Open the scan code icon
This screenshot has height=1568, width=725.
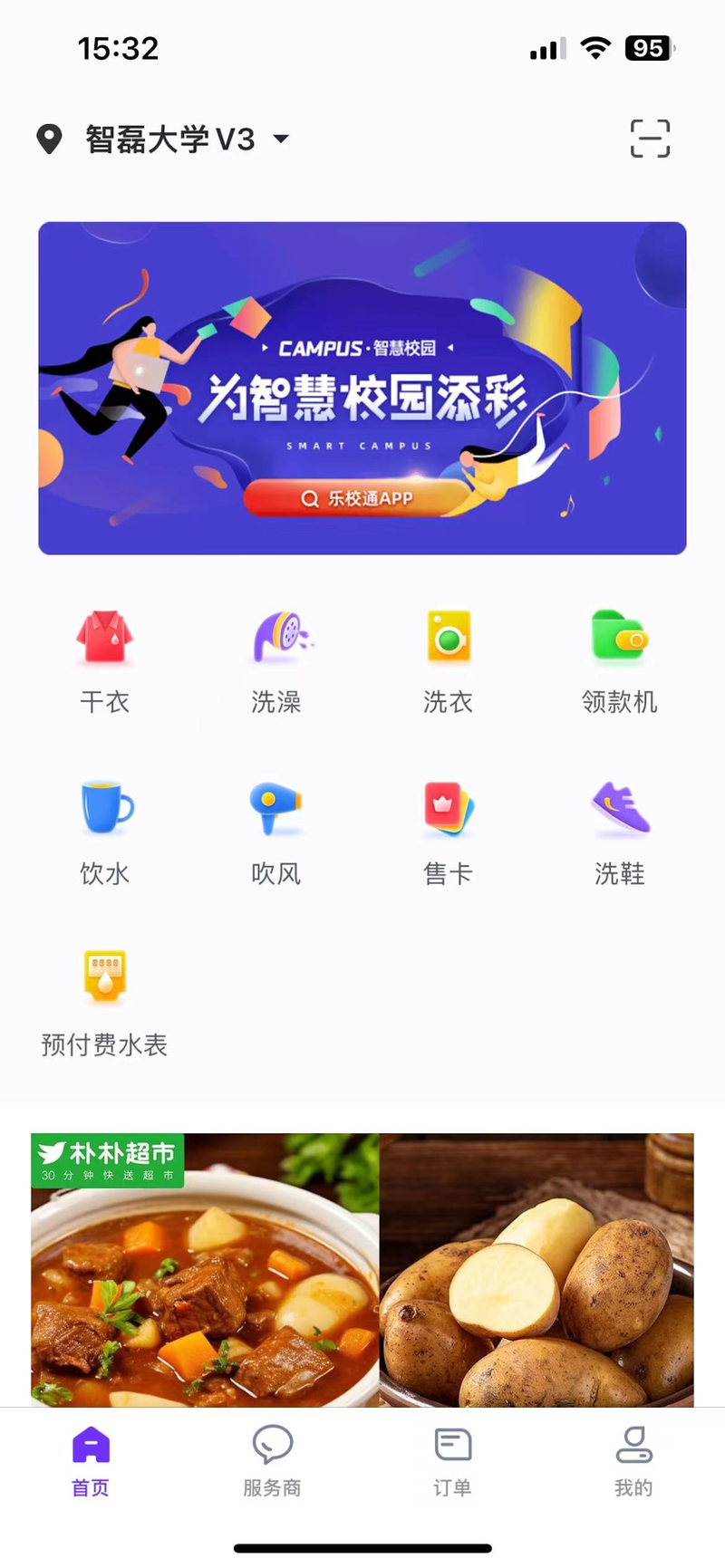coord(650,139)
